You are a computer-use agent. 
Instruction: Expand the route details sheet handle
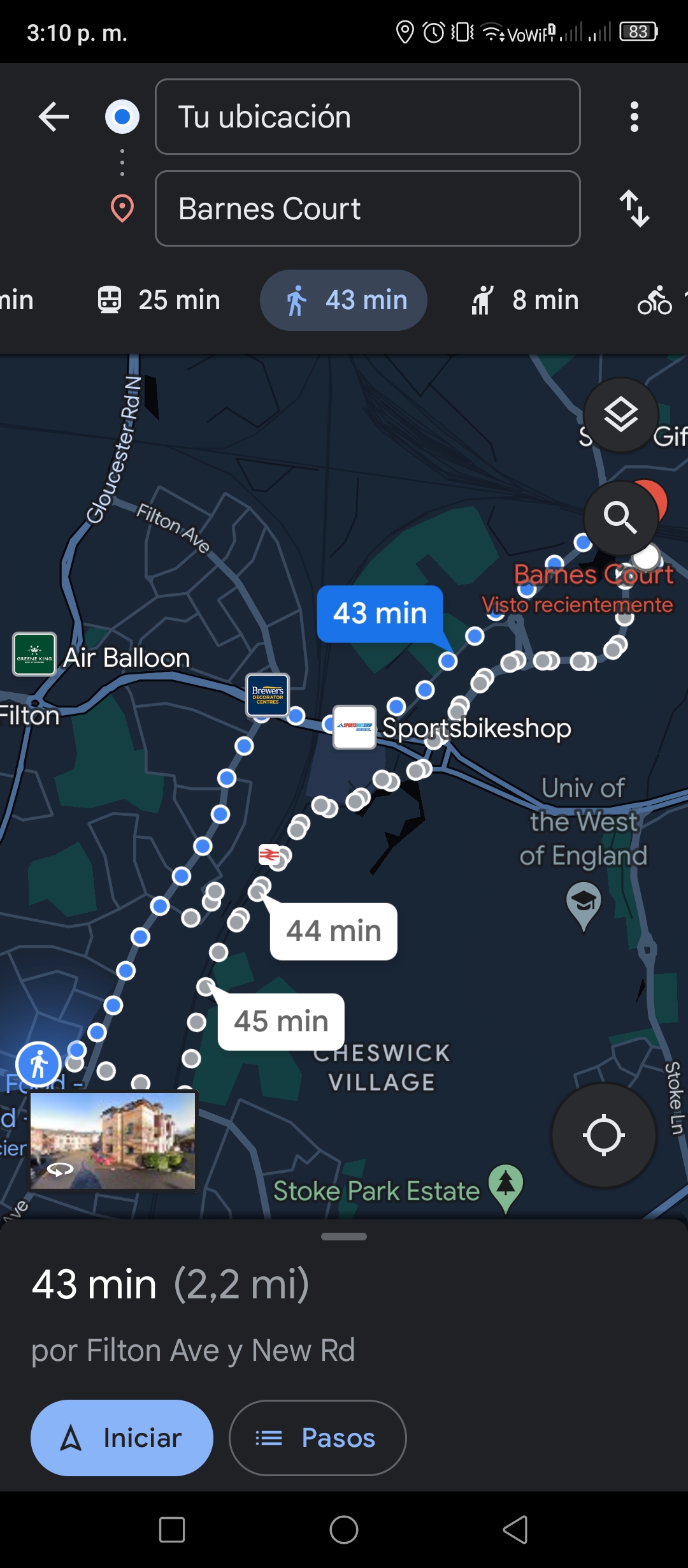344,1237
